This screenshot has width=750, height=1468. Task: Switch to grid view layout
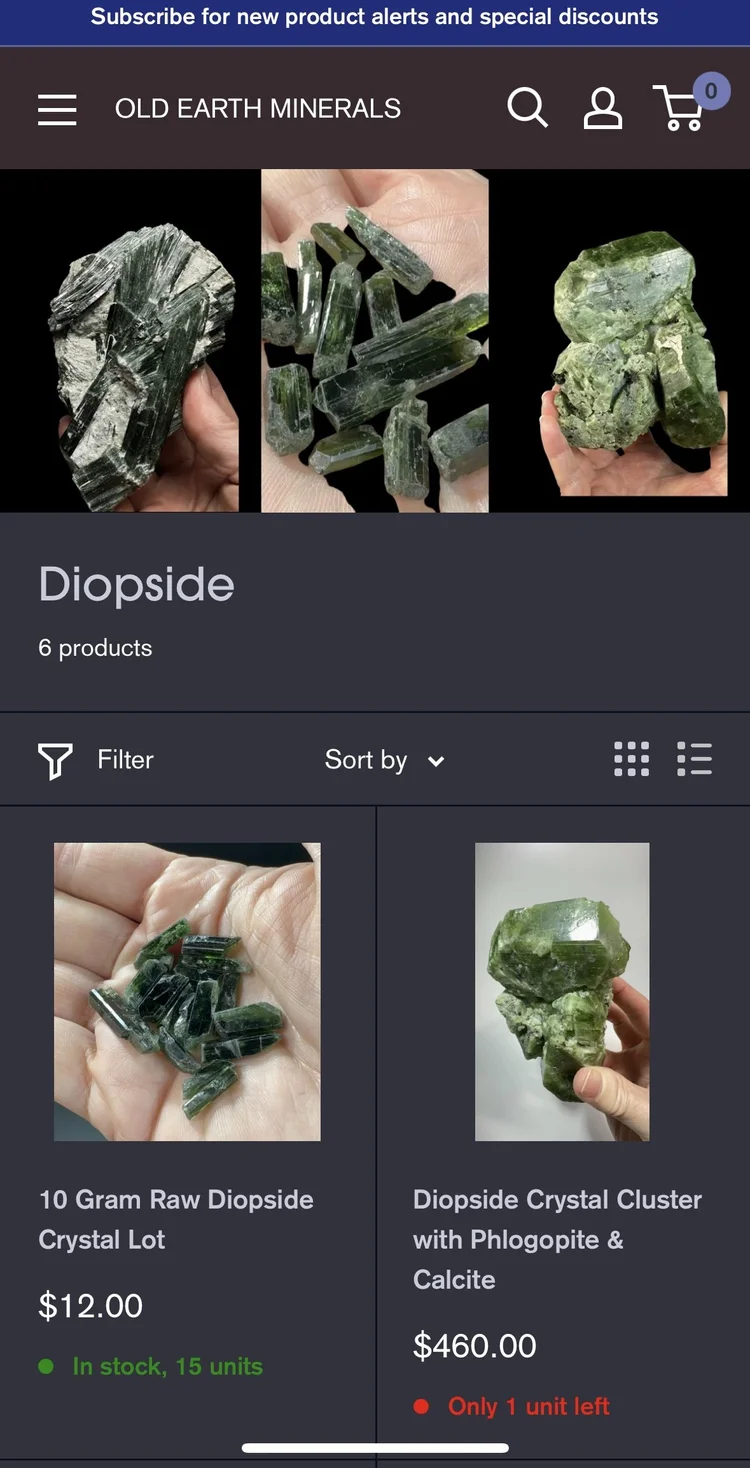pyautogui.click(x=631, y=759)
